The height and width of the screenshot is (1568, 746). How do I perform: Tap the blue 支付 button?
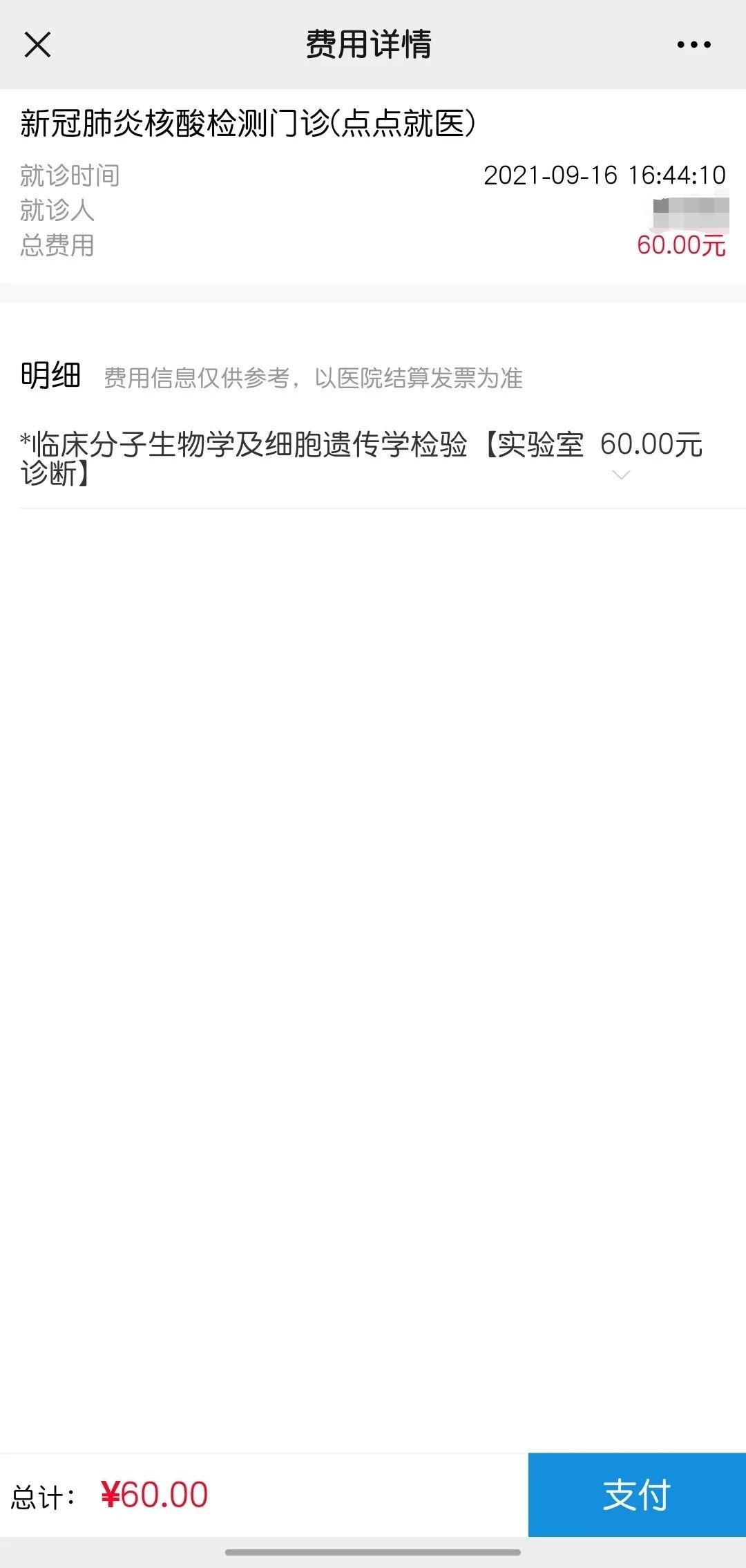click(636, 1495)
